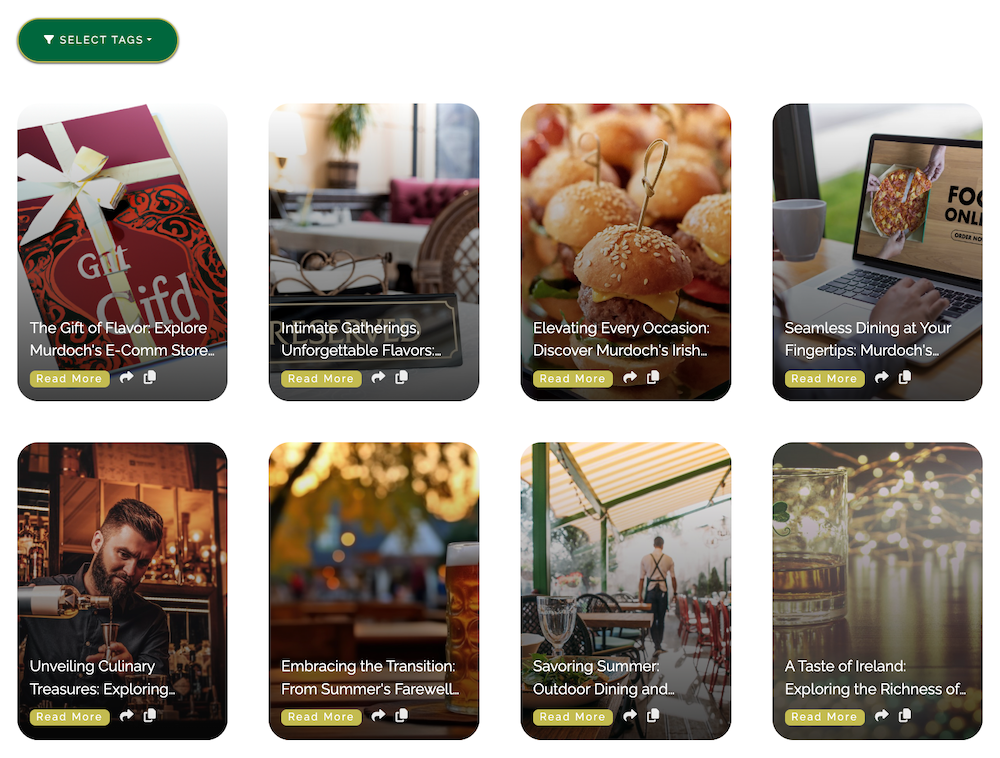
Task: Tap Read More on A Taste of Ireland
Action: [x=824, y=717]
